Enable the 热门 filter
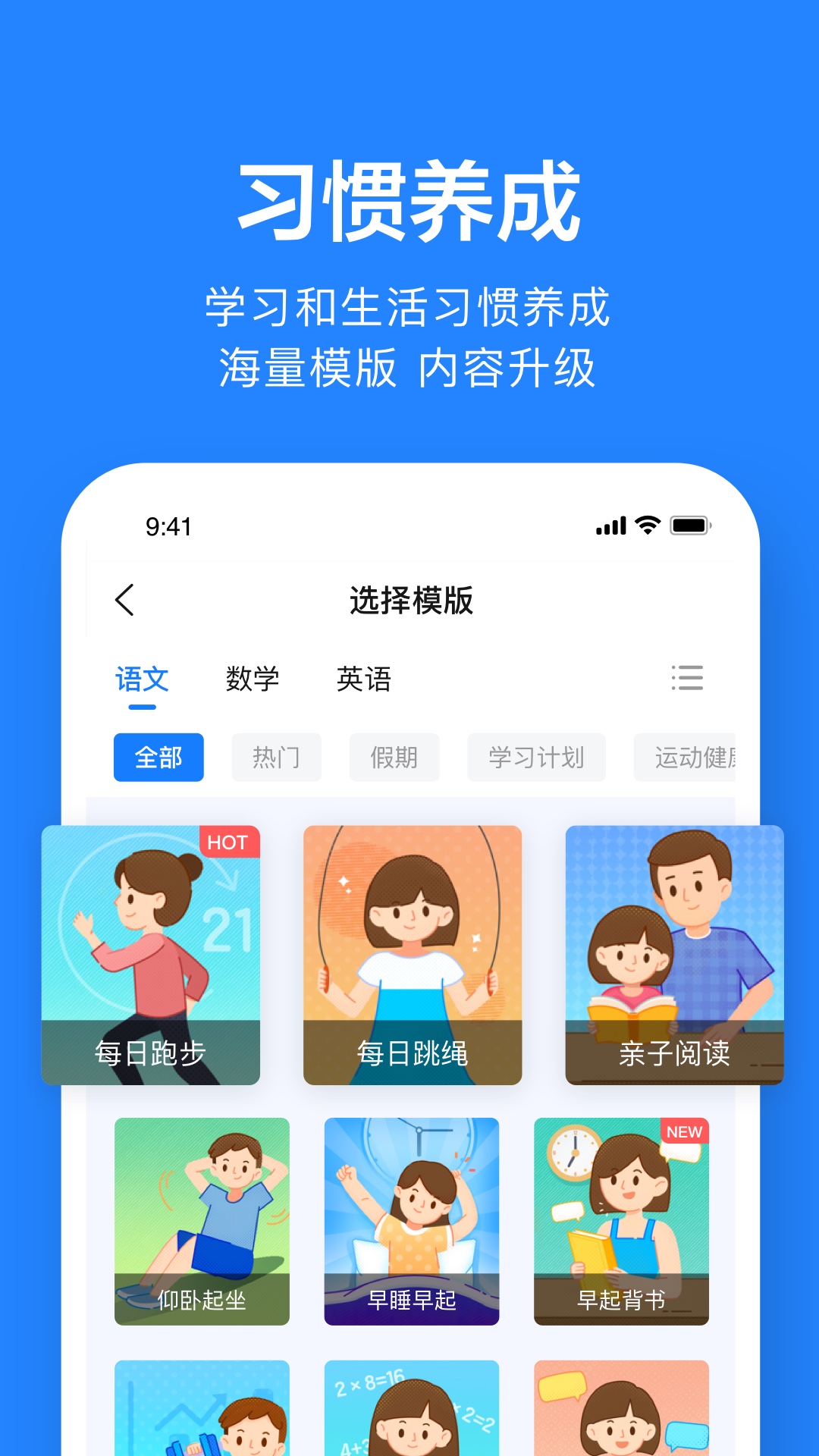This screenshot has width=819, height=1456. point(276,757)
